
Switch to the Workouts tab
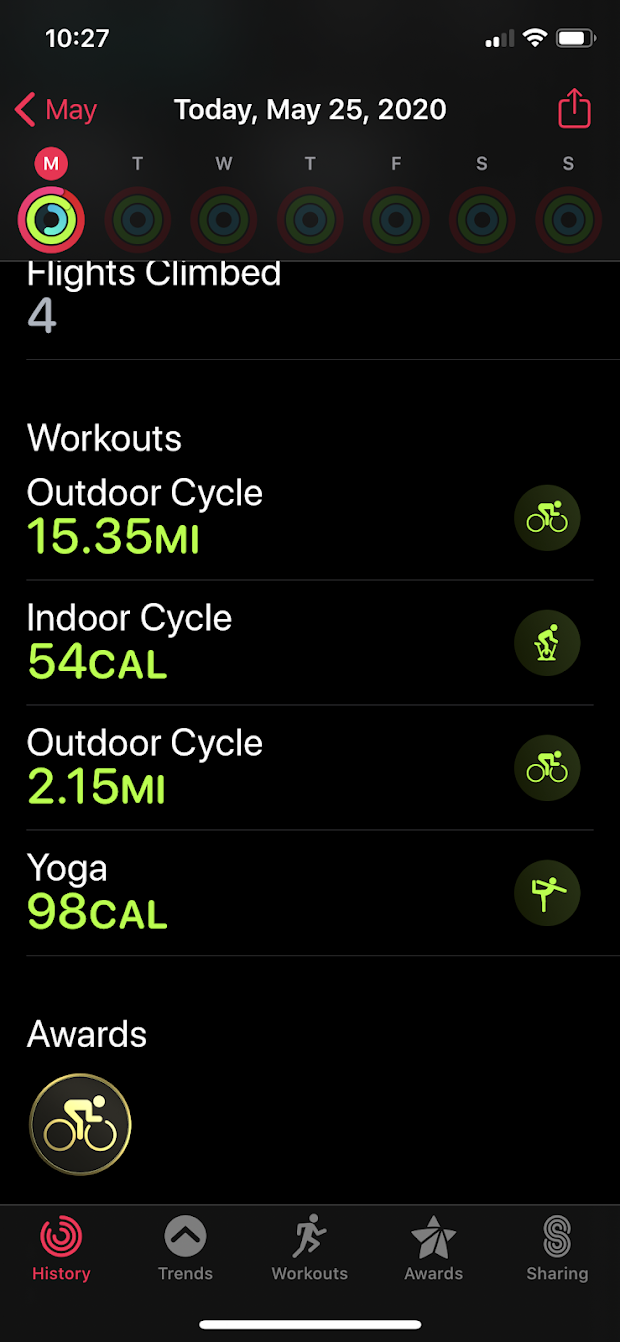tap(310, 1249)
